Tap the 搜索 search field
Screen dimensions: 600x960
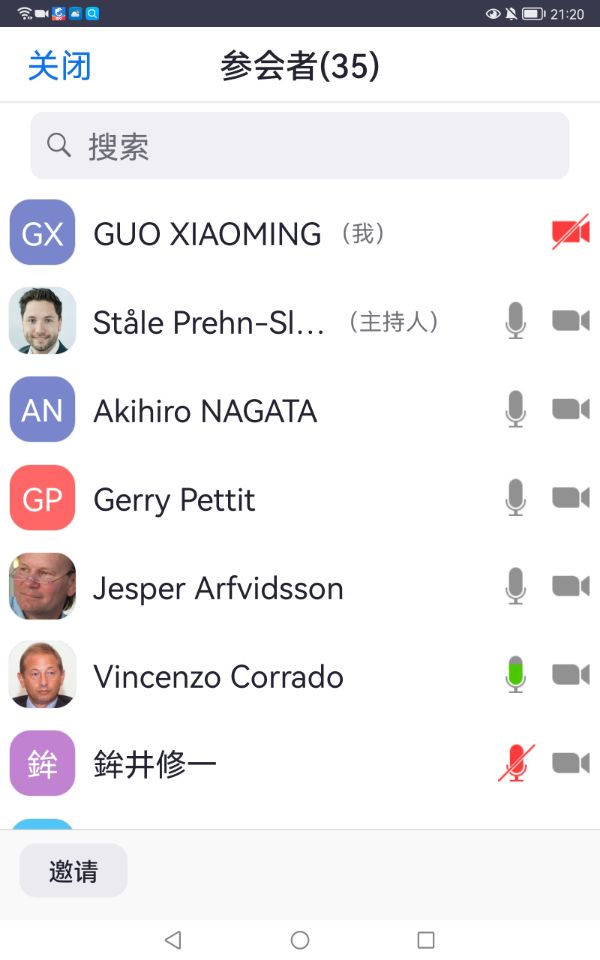coord(300,146)
